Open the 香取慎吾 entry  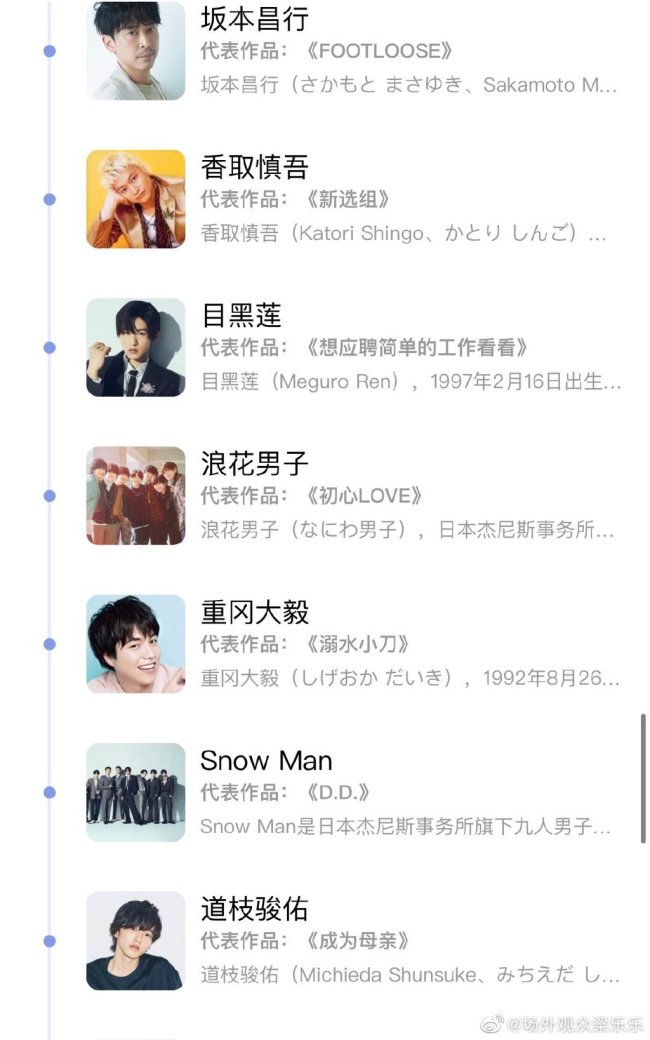pos(255,167)
